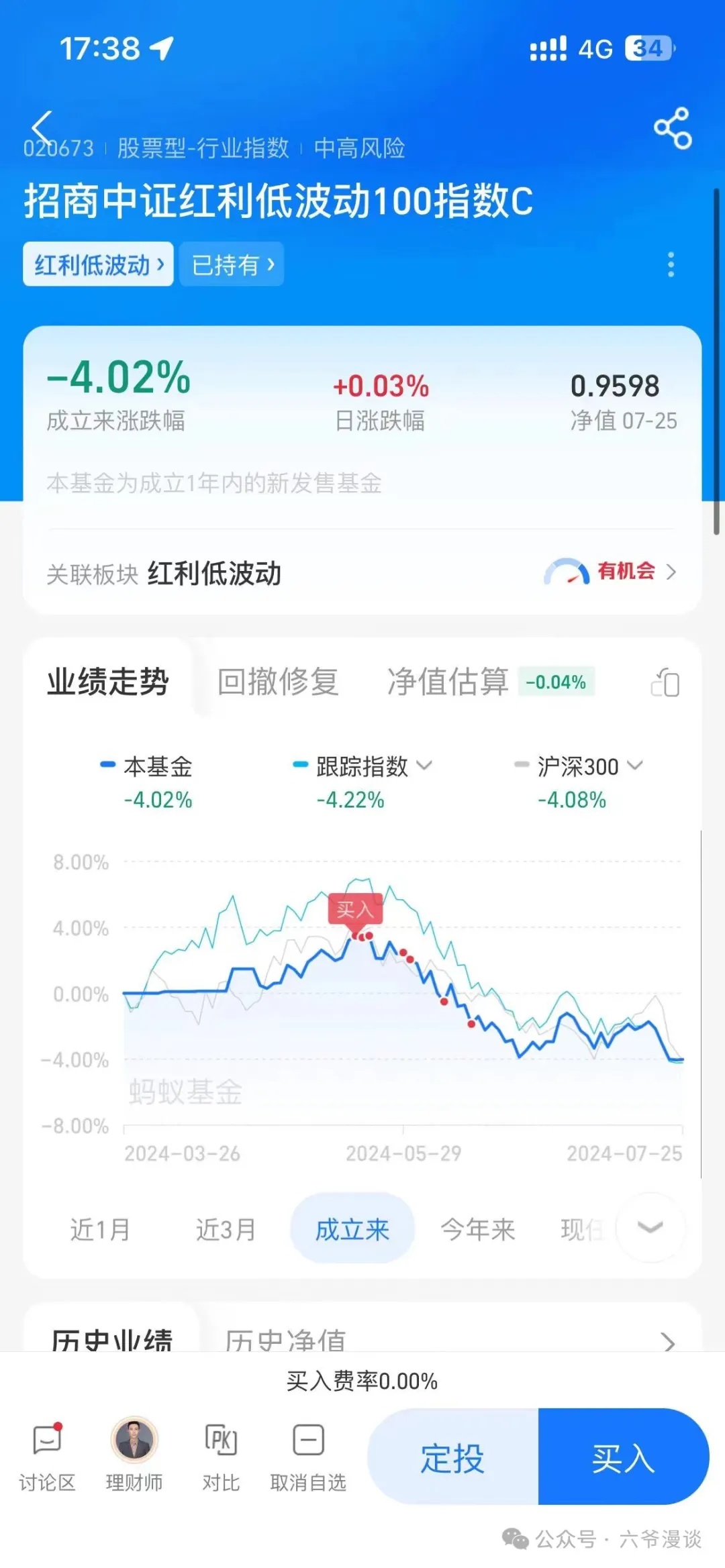Open 对比 fund comparison
This screenshot has width=725, height=1568.
[221, 1455]
